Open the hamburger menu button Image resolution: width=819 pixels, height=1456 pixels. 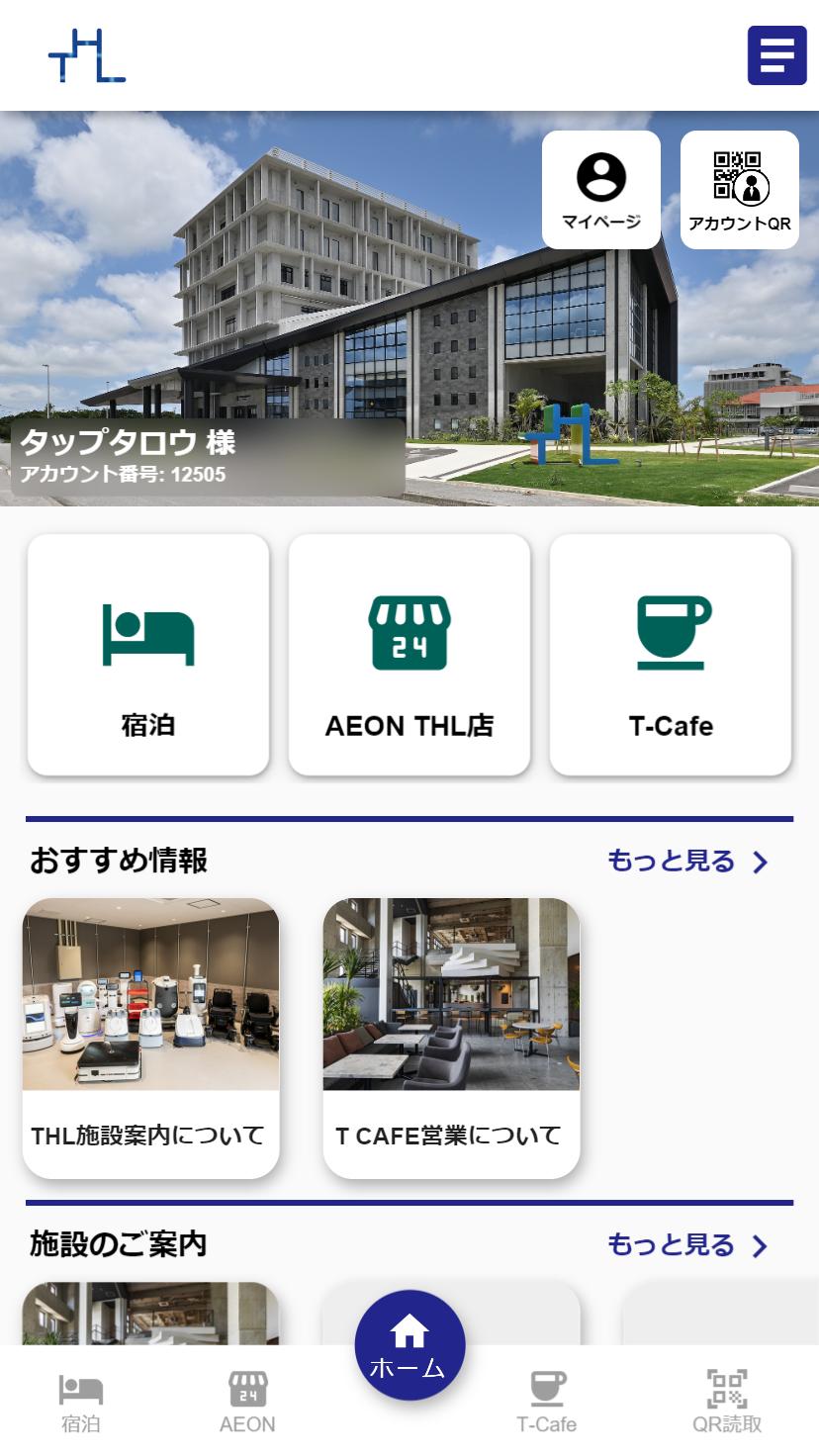[776, 55]
